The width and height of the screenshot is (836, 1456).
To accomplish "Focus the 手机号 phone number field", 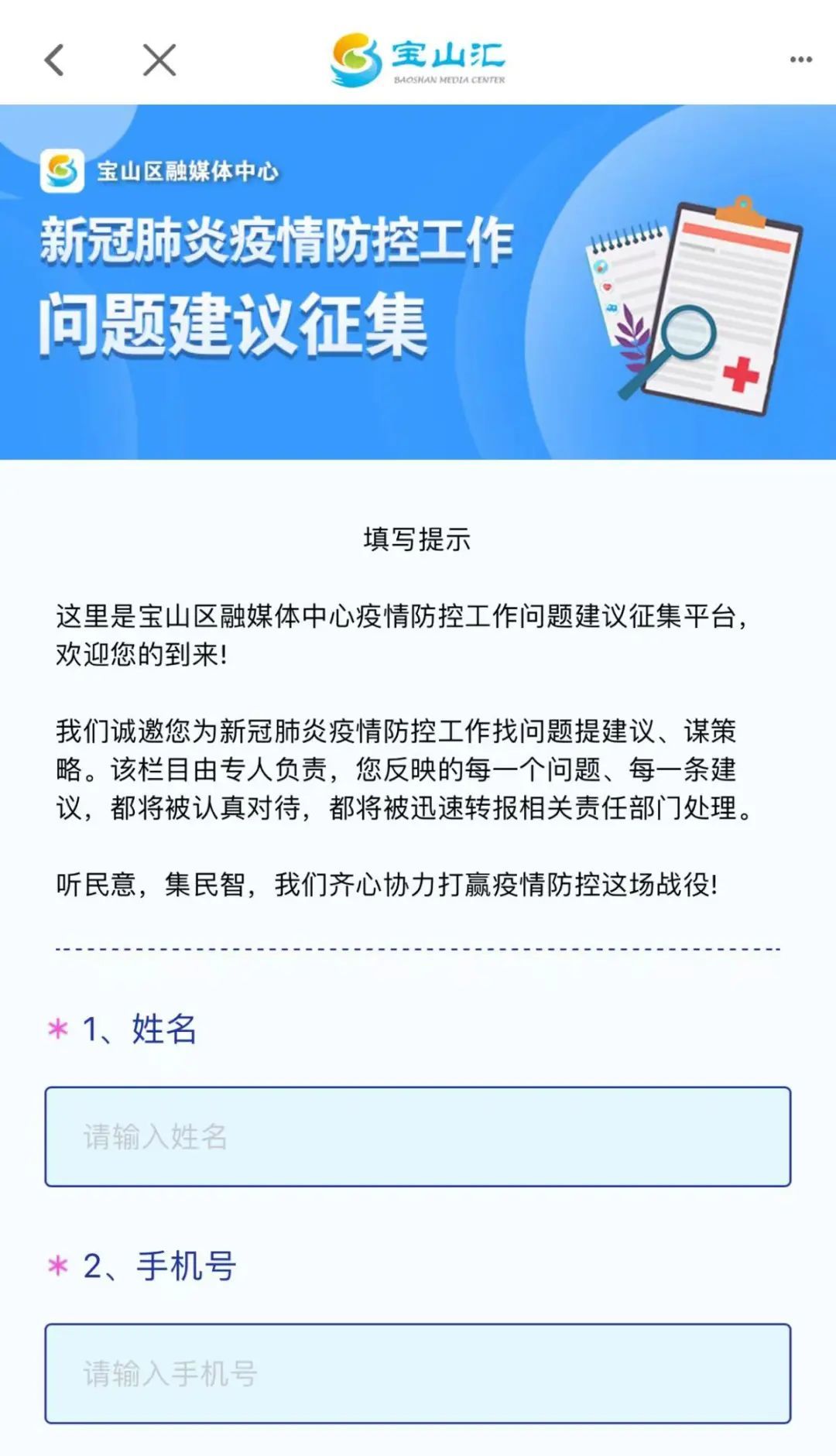I will pos(418,1373).
